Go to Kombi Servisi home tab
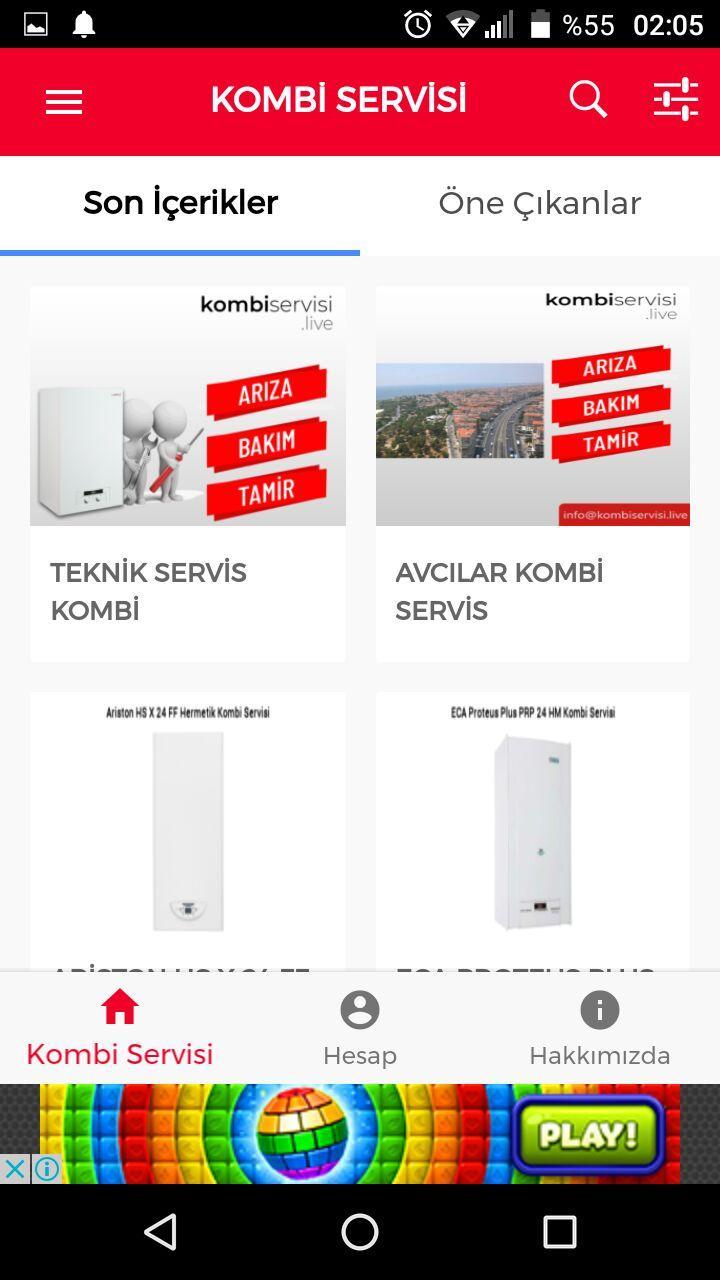 [120, 1028]
